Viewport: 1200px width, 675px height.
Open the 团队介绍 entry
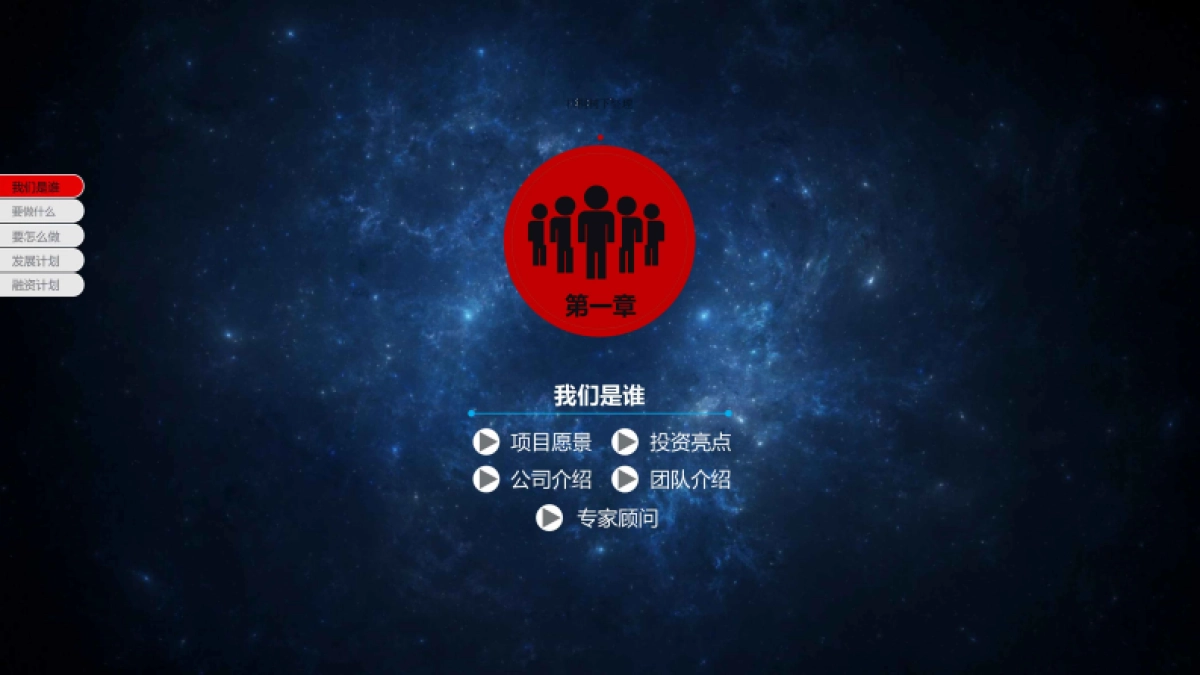coord(672,480)
